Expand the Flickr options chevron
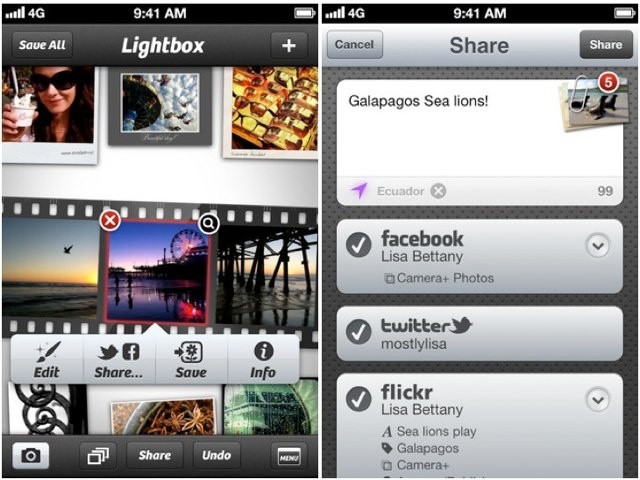The width and height of the screenshot is (640, 480). (597, 400)
